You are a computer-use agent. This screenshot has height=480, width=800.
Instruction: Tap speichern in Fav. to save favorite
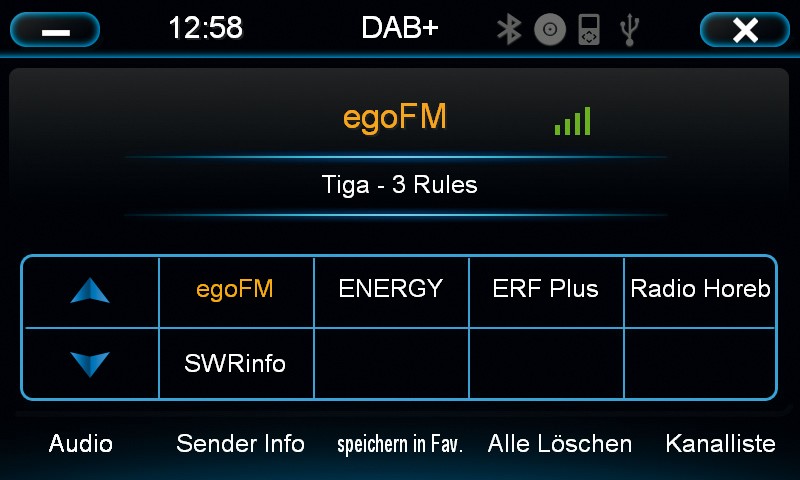(400, 445)
